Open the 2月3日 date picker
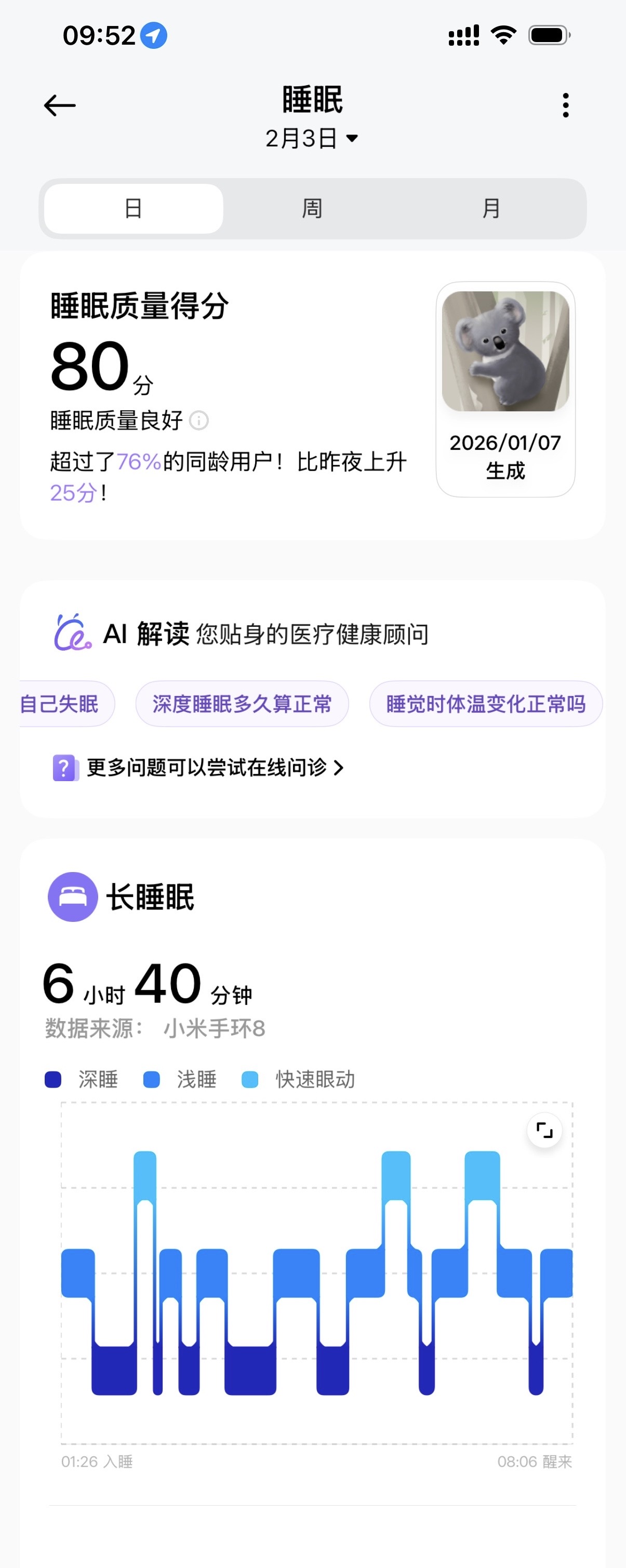 tap(311, 139)
